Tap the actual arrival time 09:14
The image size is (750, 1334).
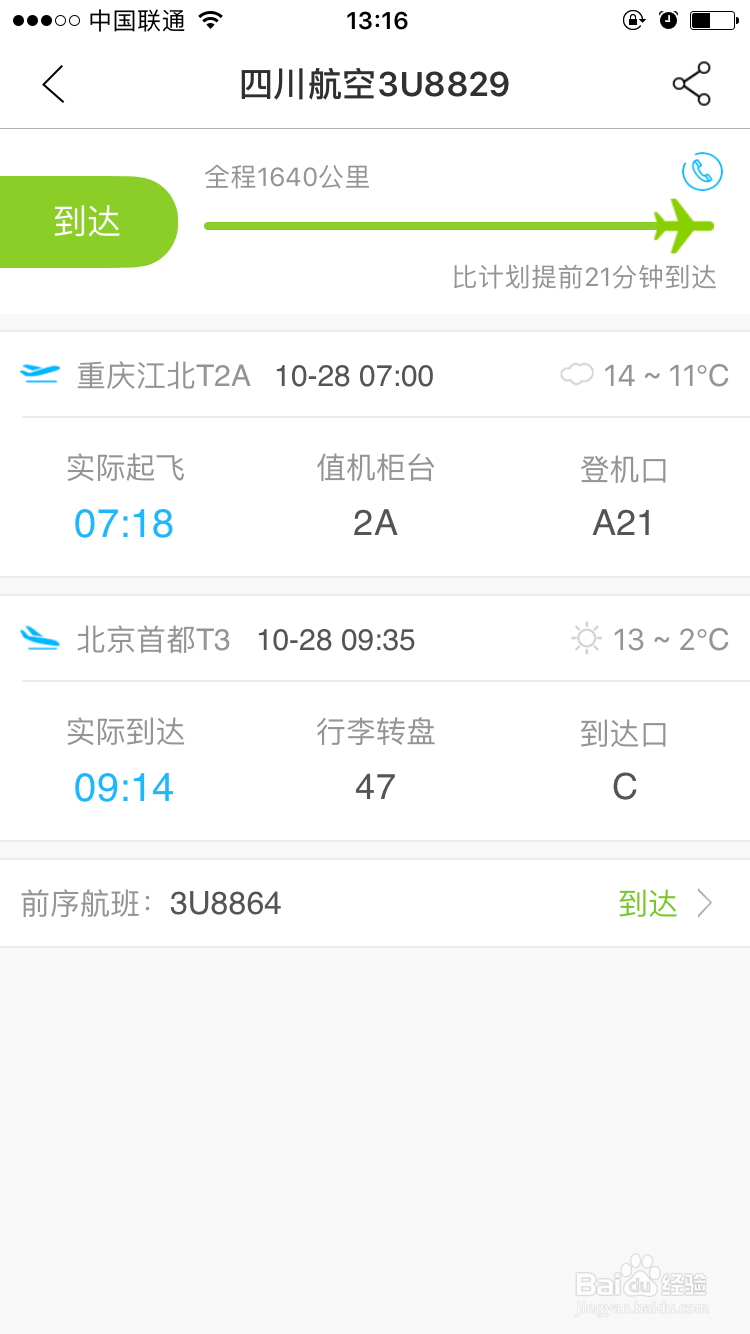tap(123, 787)
